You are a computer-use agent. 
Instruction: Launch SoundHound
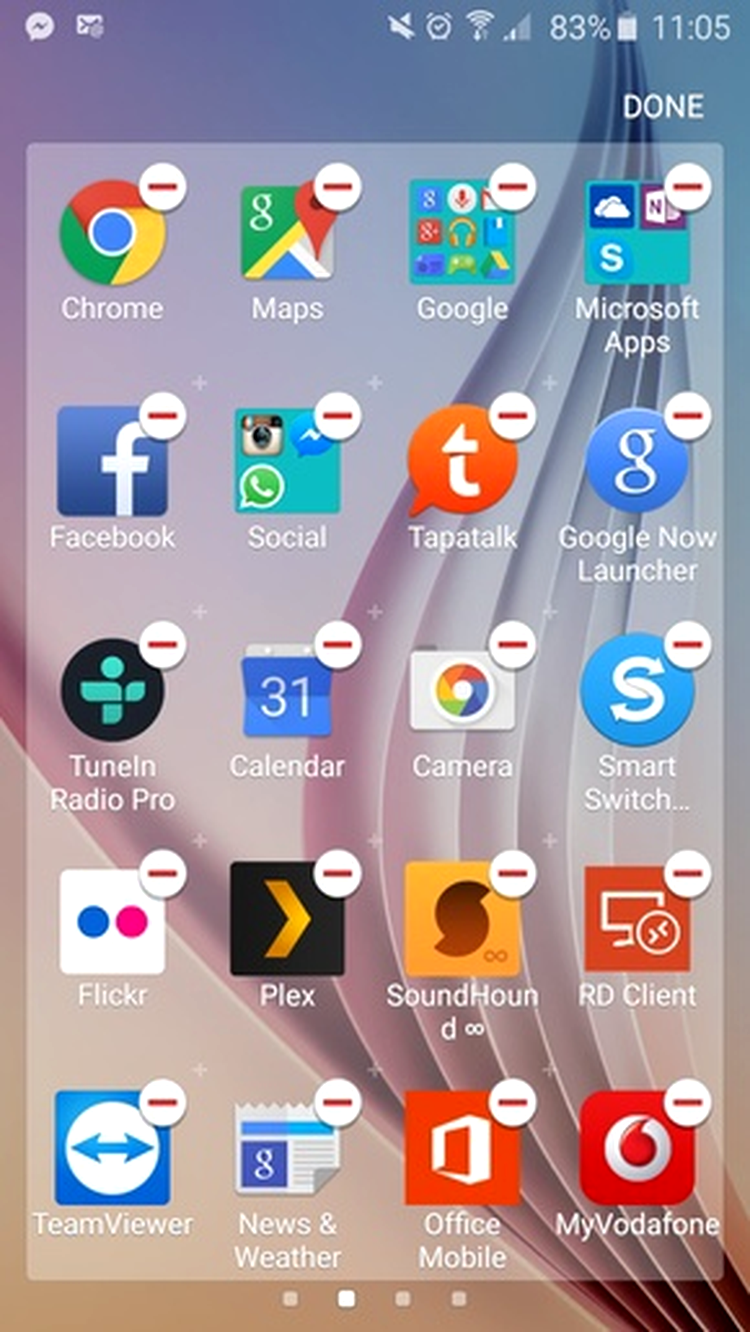(462, 919)
